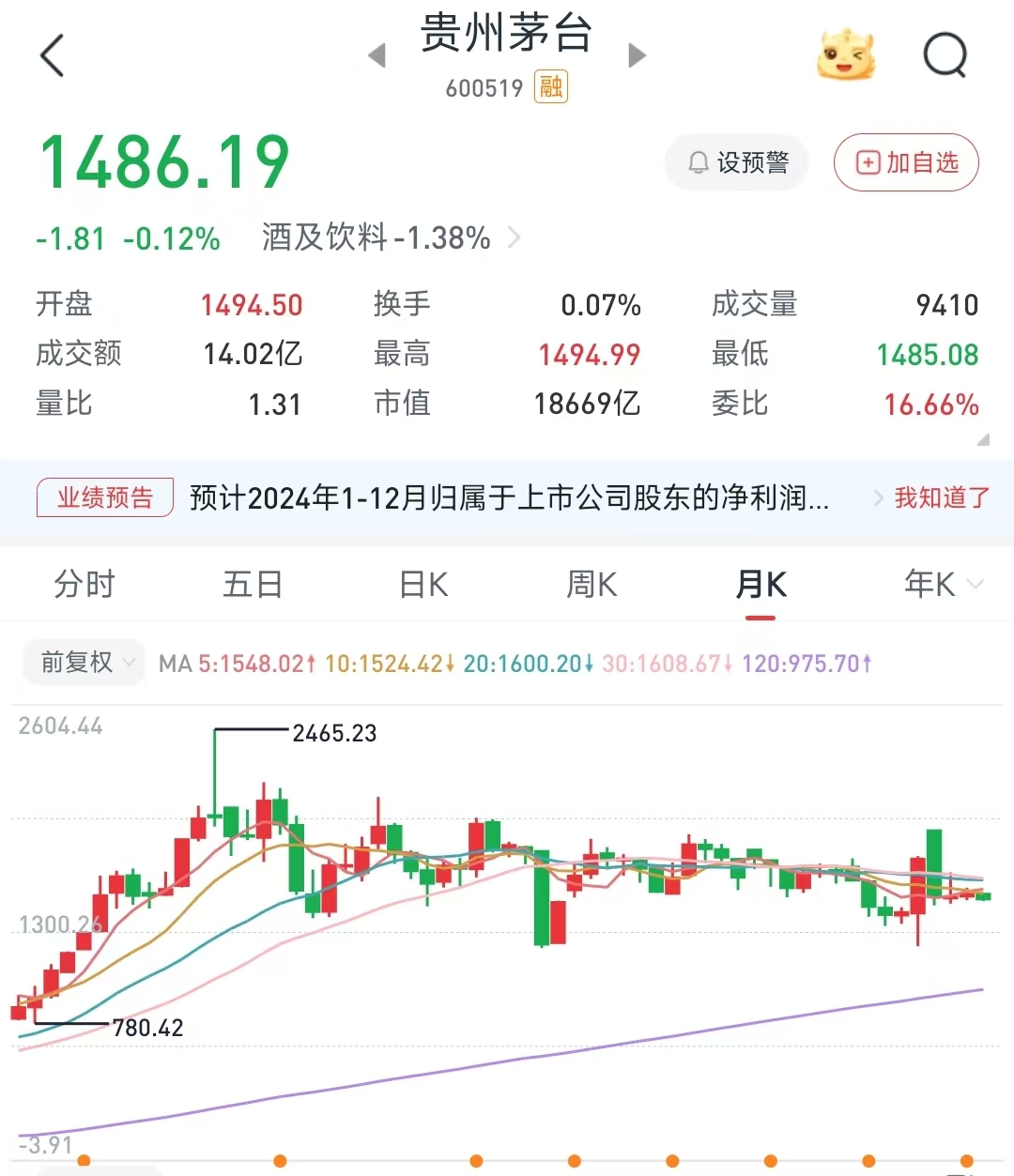Add stock to watchlist with 加自选
The width and height of the screenshot is (1014, 1176).
906,162
